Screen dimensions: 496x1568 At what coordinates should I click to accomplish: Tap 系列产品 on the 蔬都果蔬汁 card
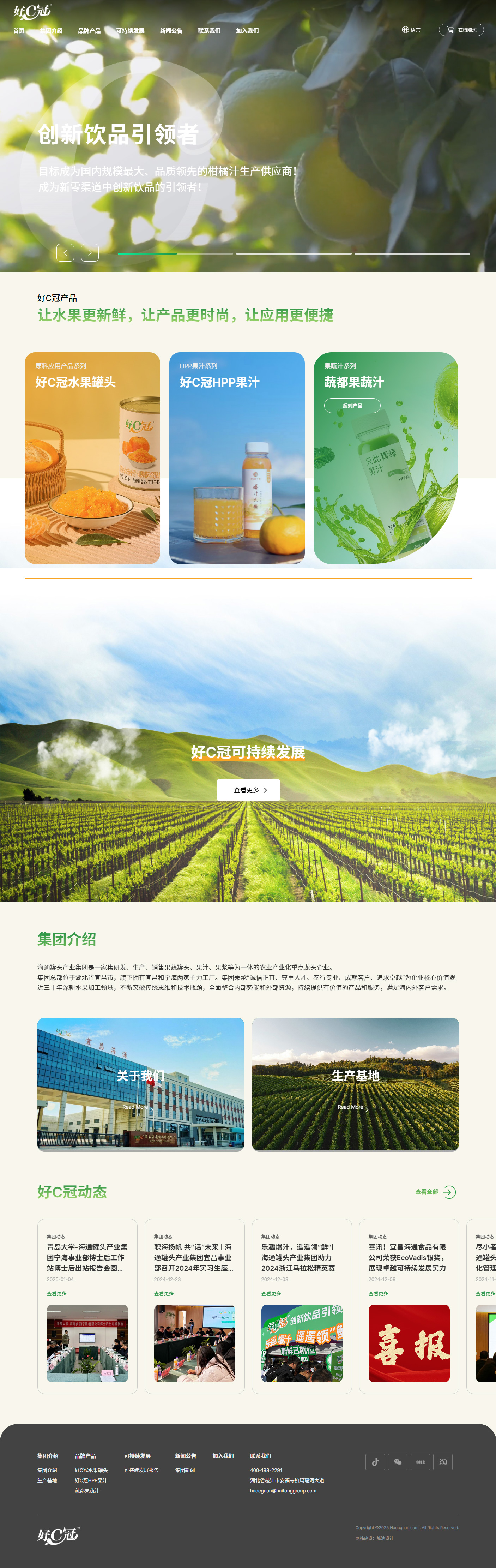(352, 406)
